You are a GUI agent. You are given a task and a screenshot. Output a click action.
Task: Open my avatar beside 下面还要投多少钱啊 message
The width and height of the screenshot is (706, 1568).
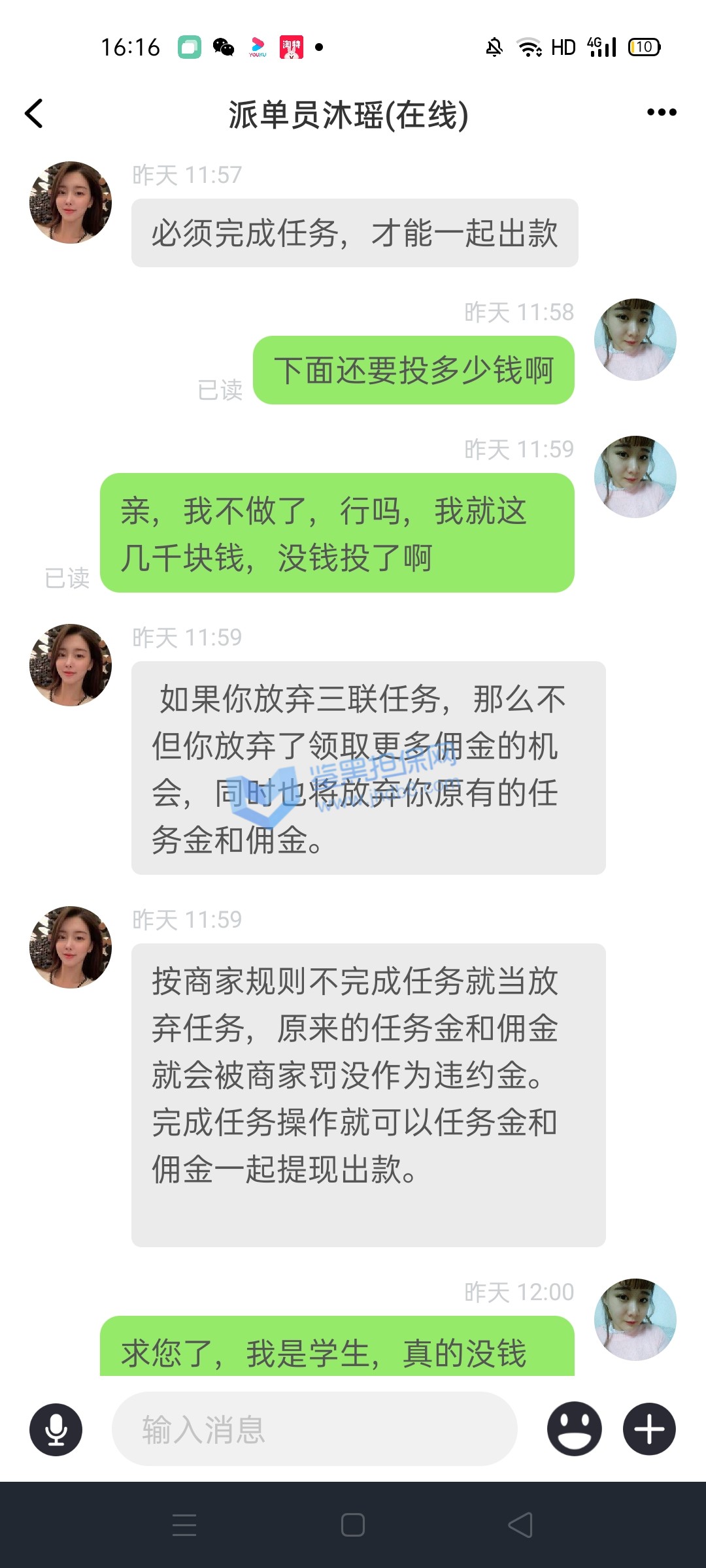coord(635,340)
